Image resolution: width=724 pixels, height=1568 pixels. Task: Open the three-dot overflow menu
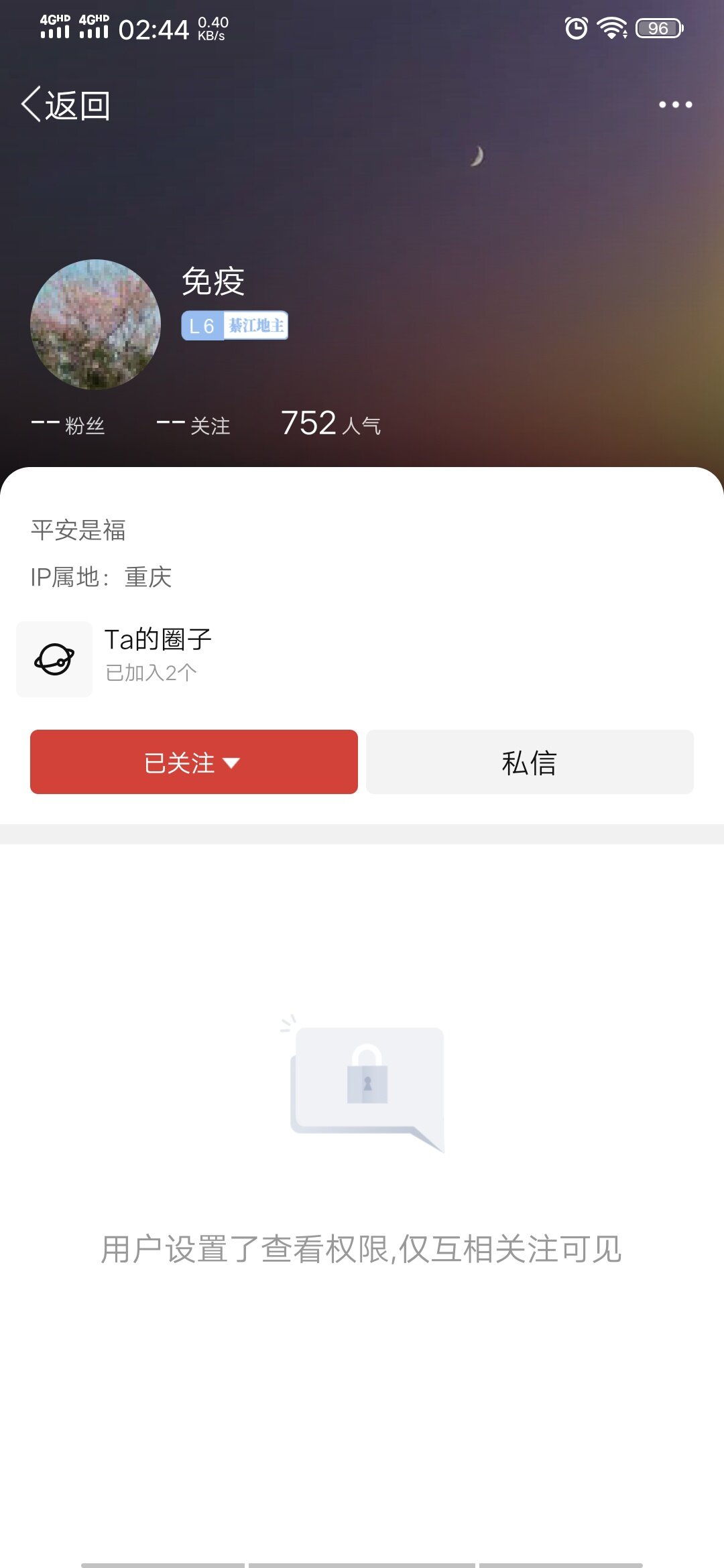(674, 105)
